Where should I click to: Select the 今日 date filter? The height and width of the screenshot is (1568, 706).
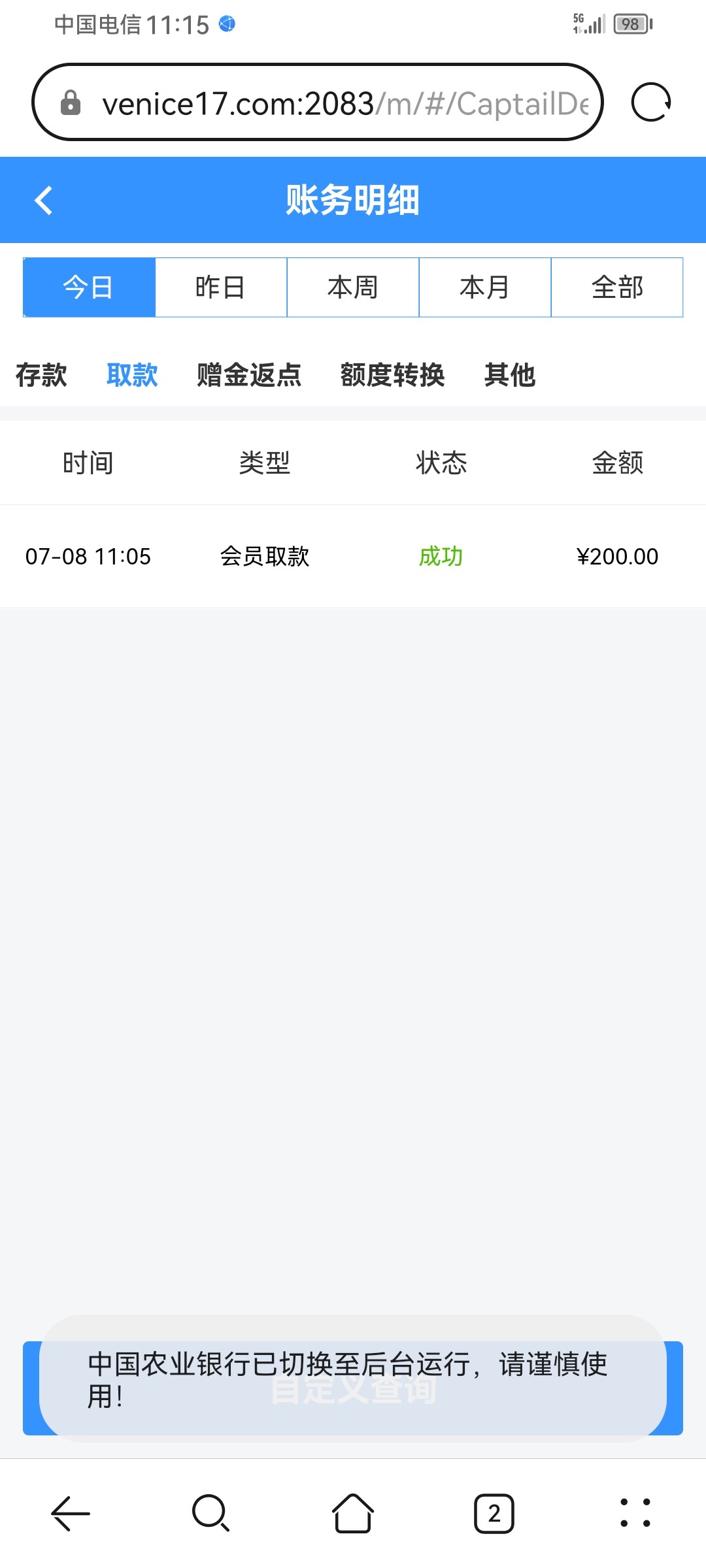point(90,287)
